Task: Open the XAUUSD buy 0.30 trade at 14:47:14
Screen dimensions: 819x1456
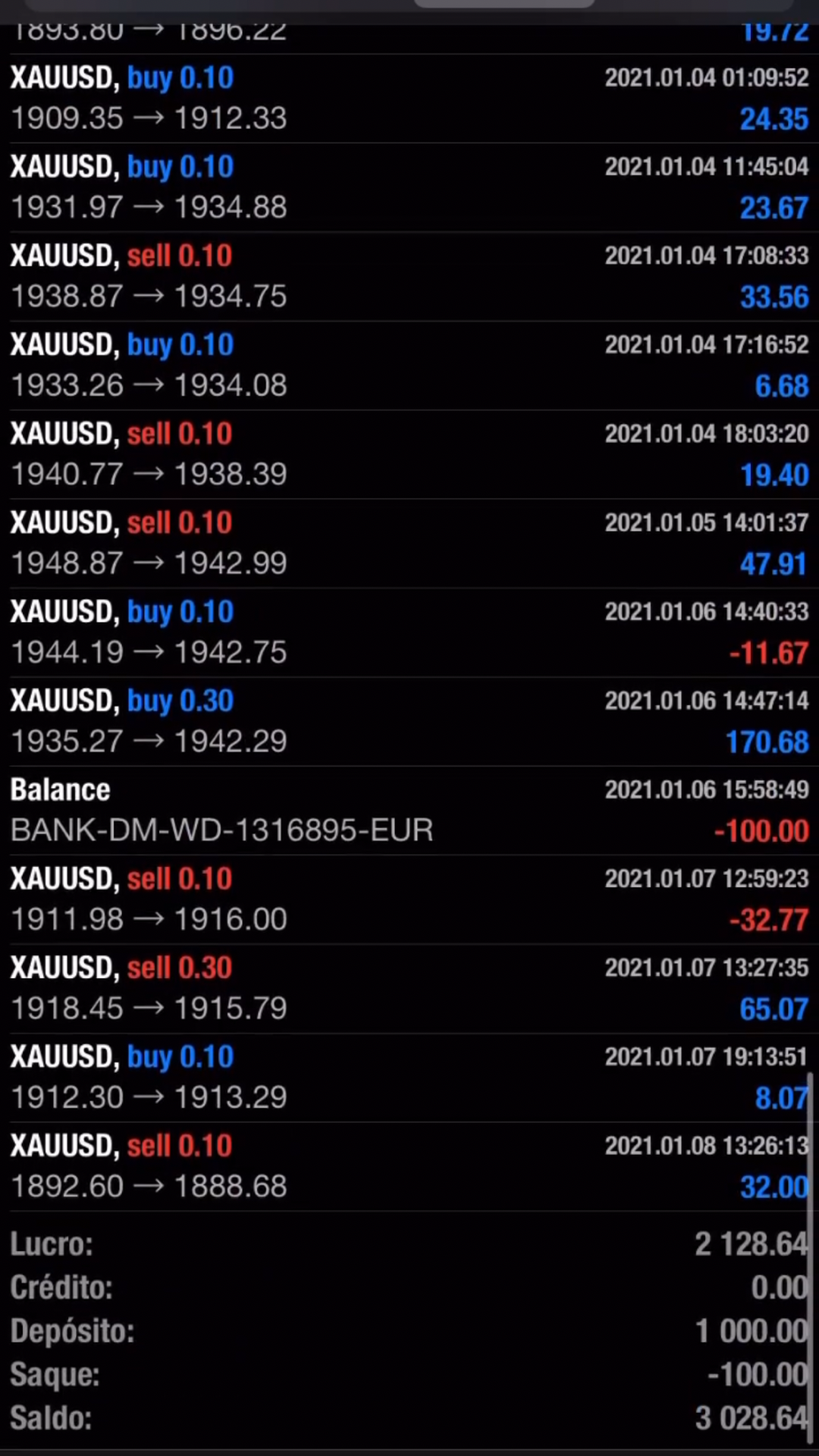Action: coord(409,721)
